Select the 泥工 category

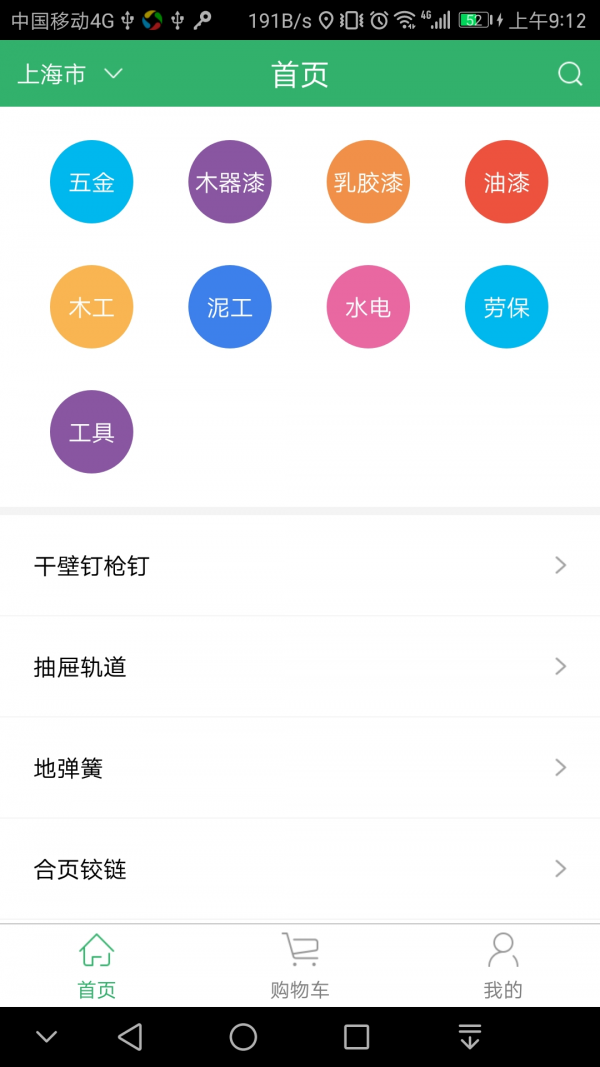click(230, 307)
